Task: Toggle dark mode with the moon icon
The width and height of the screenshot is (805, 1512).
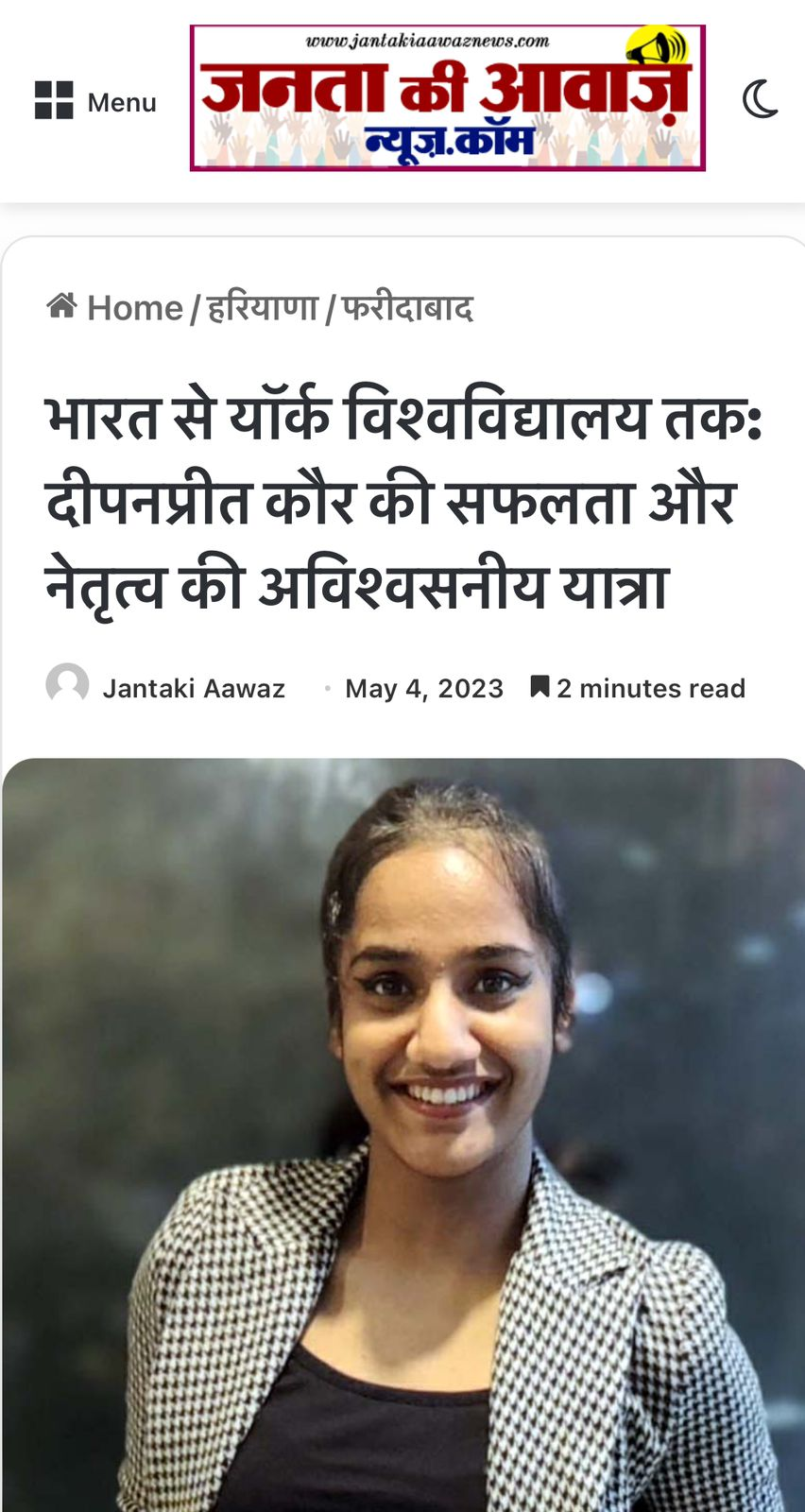Action: click(x=760, y=99)
